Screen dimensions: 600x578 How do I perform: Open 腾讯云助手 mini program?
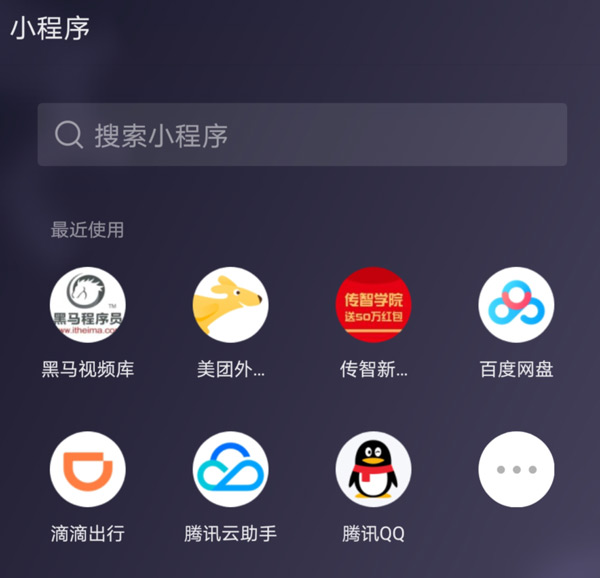(x=231, y=470)
